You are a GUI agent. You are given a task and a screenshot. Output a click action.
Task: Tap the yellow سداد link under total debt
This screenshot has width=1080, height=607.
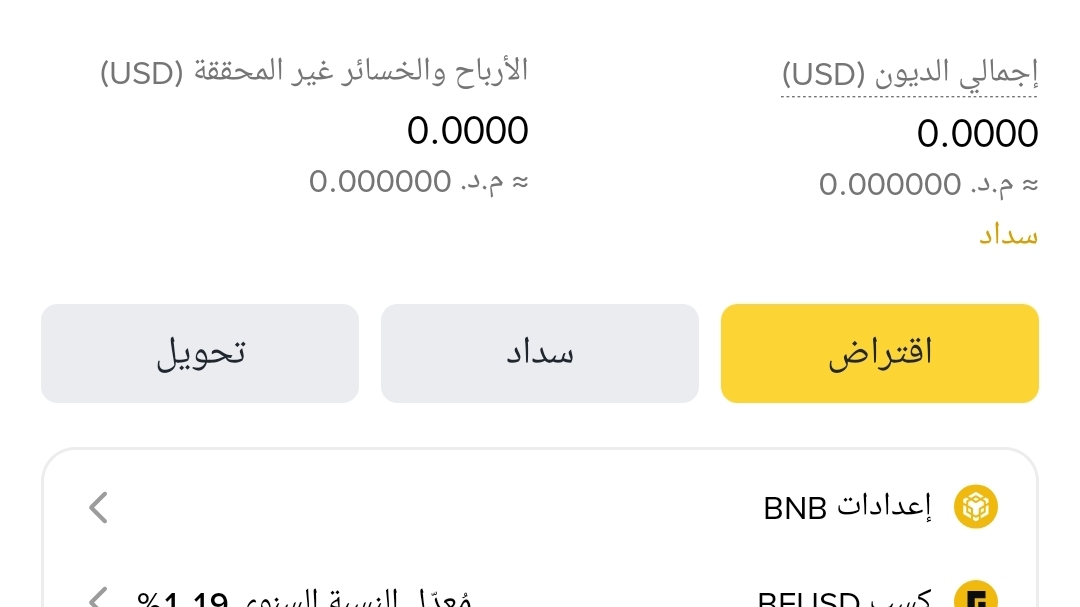1008,236
